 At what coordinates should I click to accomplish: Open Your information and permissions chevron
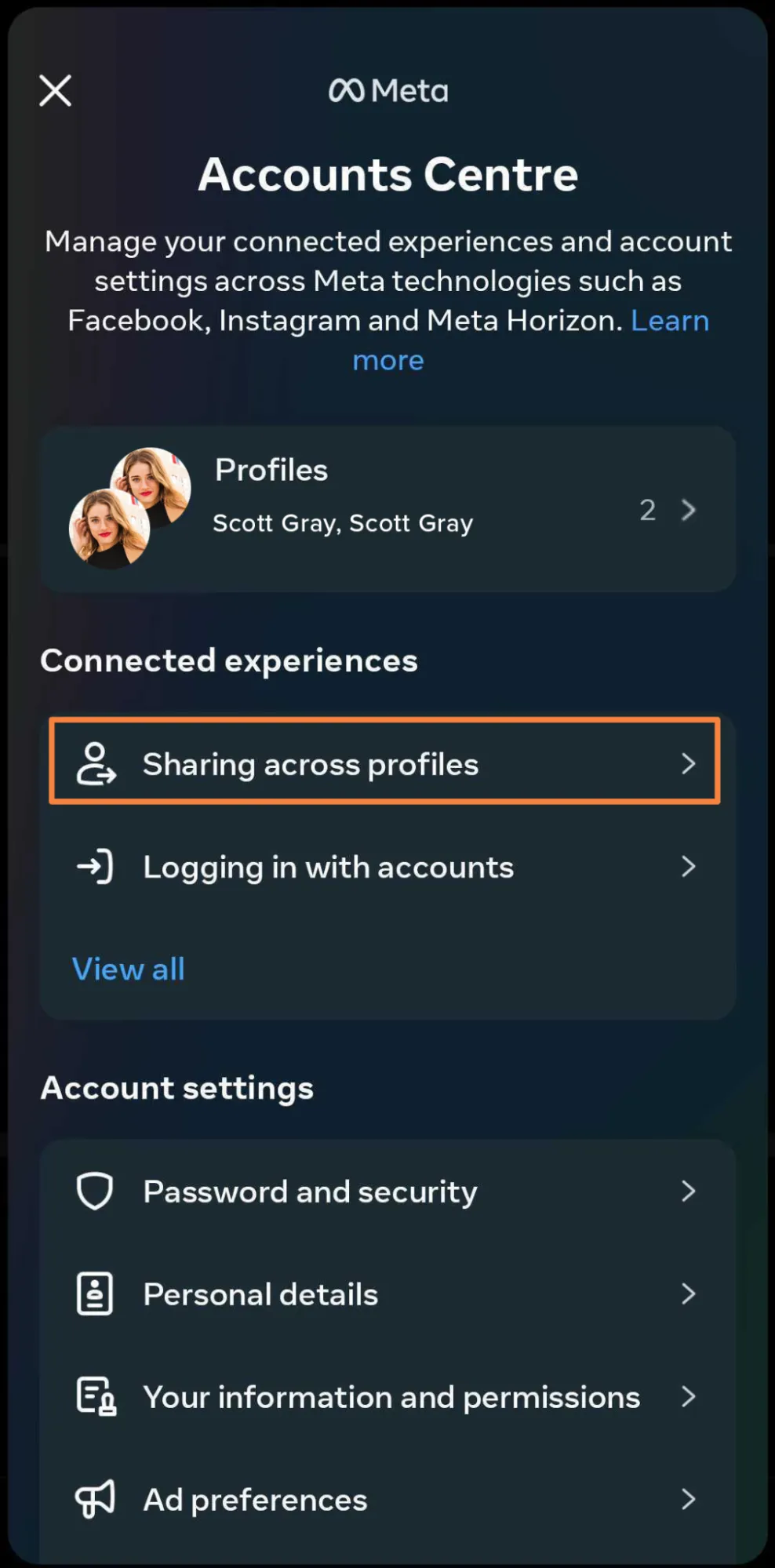coord(688,1396)
